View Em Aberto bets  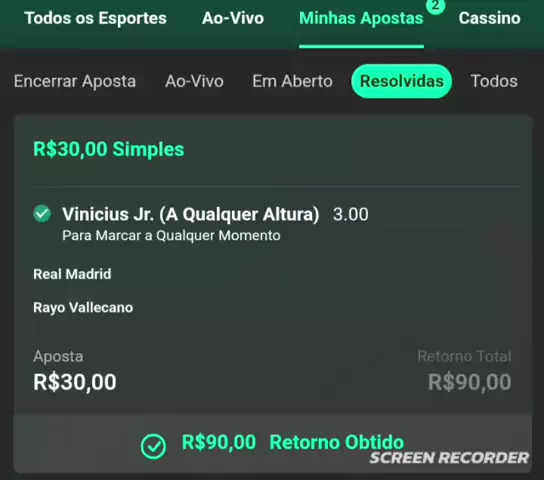click(x=292, y=81)
